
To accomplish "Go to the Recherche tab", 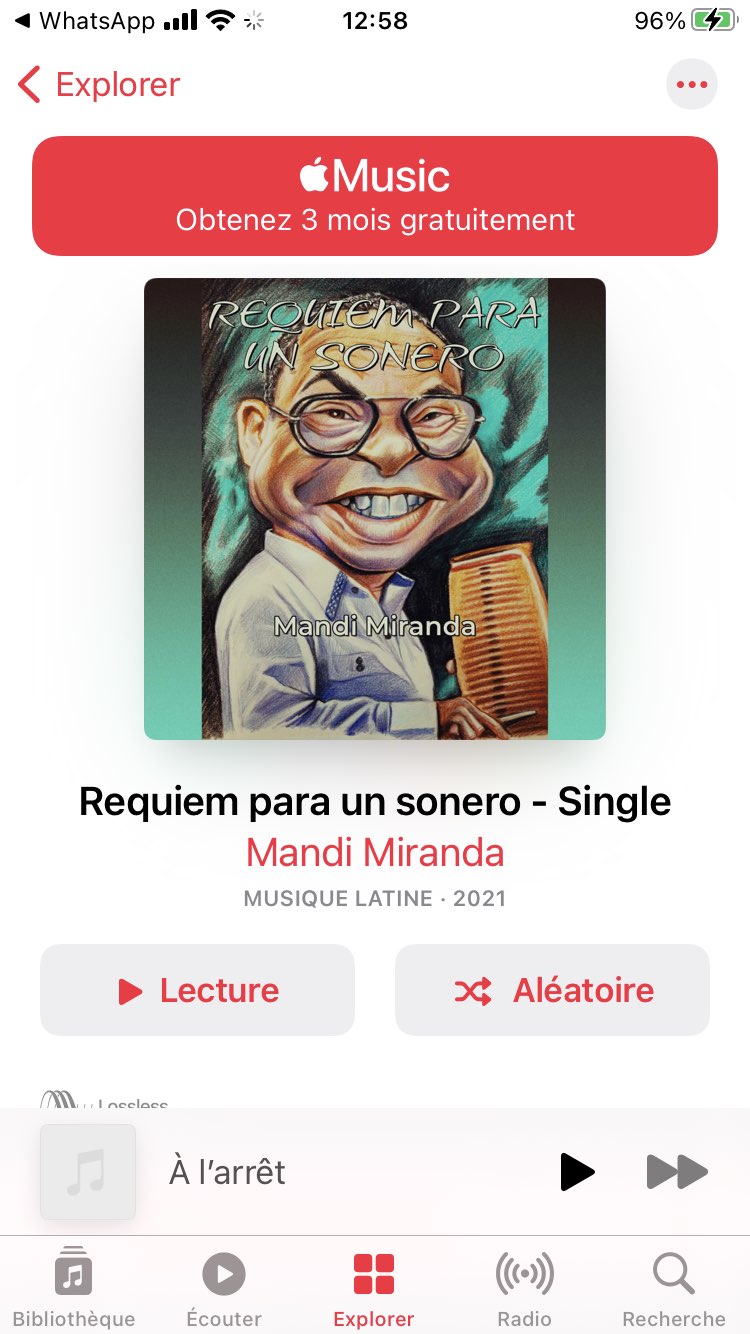I will click(x=674, y=1288).
